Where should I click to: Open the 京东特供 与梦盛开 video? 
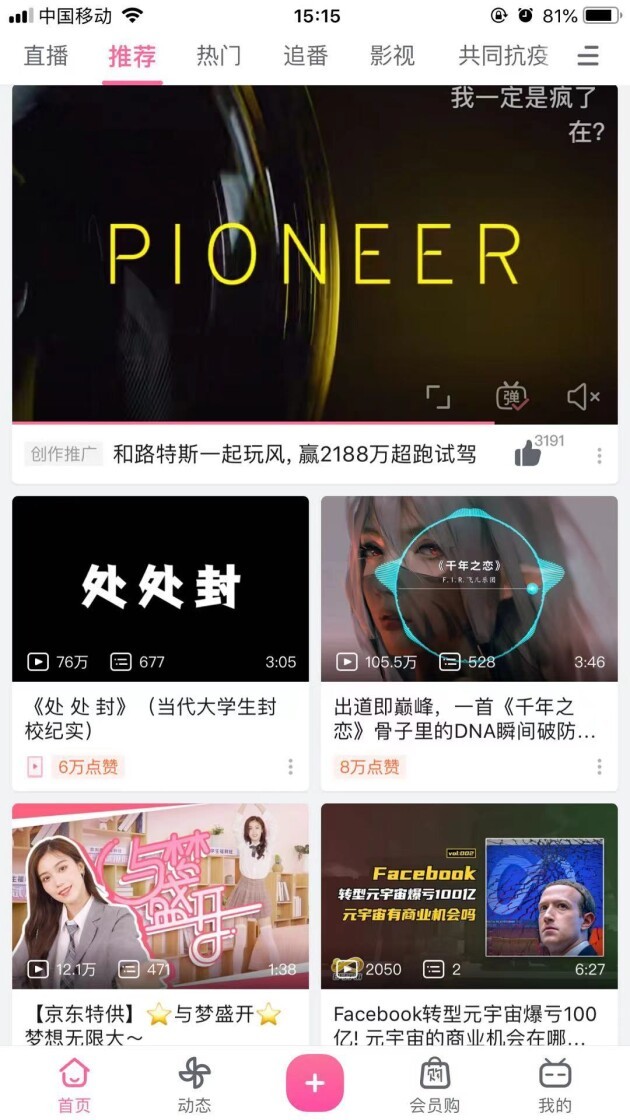160,895
